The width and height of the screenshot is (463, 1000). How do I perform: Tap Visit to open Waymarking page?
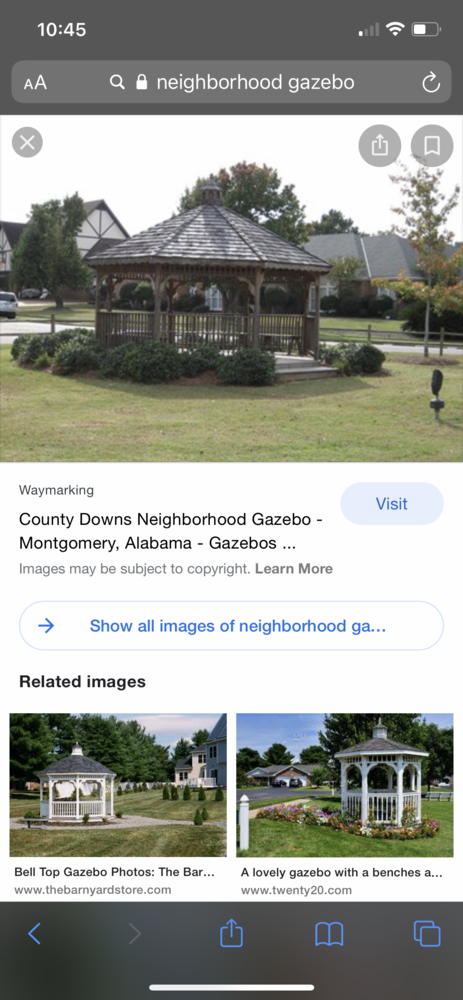pos(392,504)
